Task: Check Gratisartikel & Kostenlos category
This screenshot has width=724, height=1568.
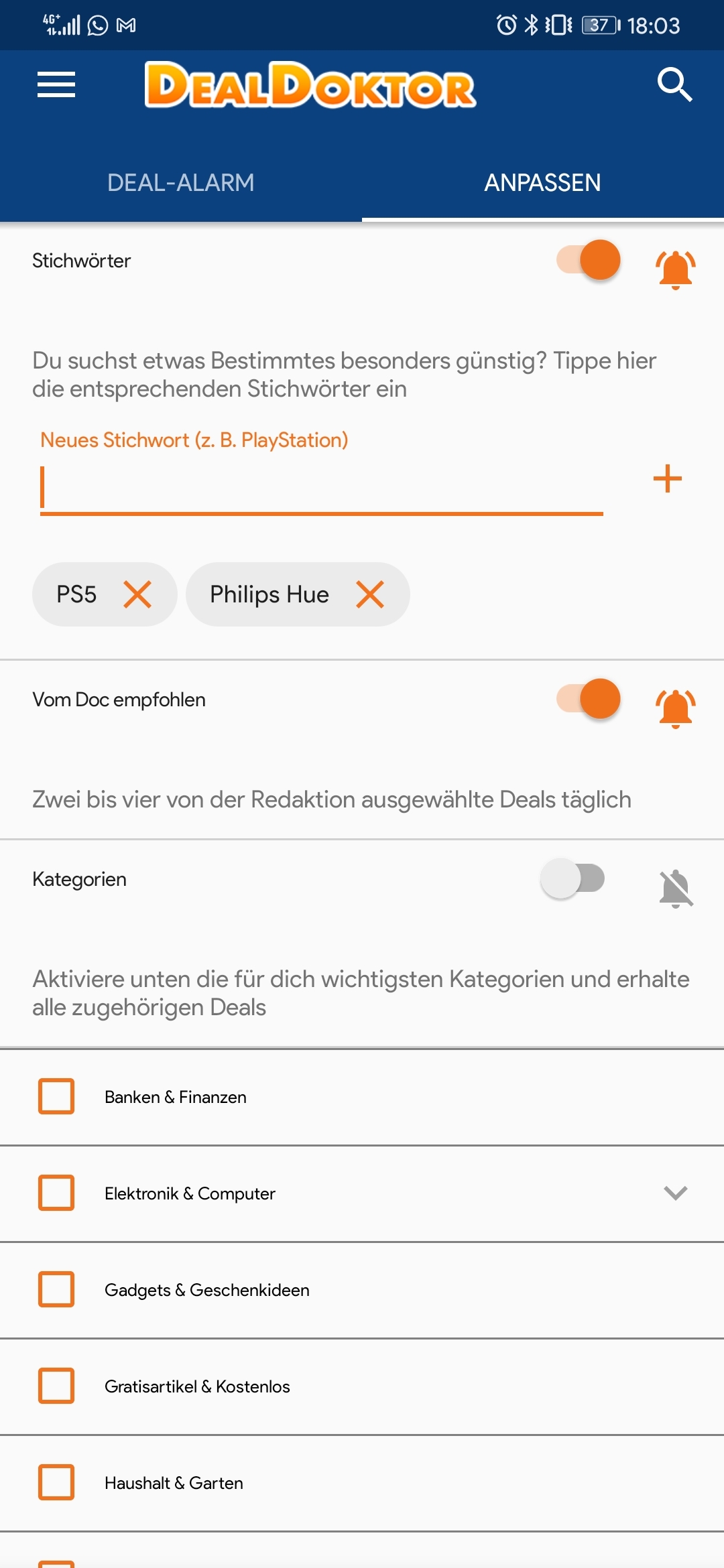Action: point(56,1386)
